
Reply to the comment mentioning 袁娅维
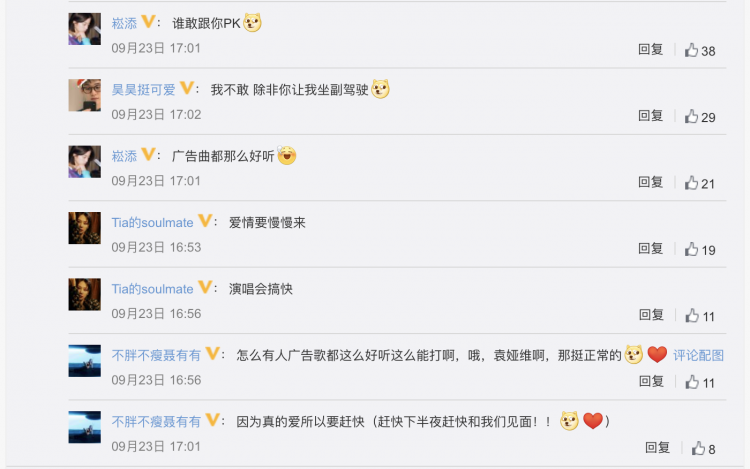click(x=650, y=381)
